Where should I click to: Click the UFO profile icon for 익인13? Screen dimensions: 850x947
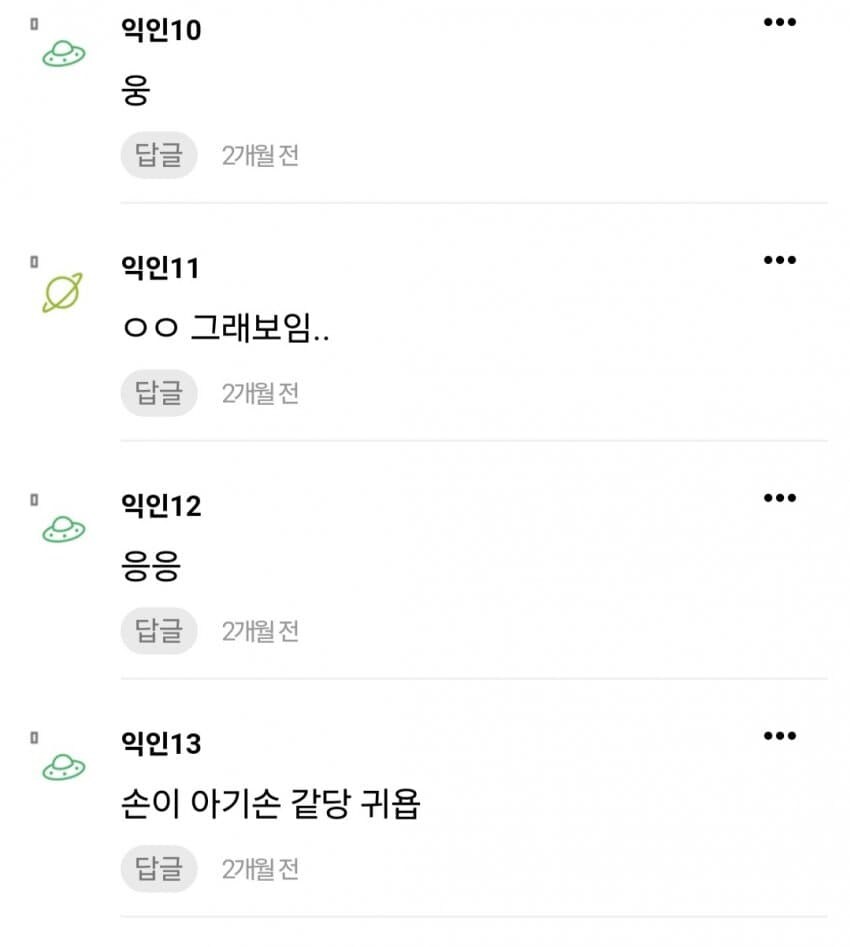click(x=63, y=768)
